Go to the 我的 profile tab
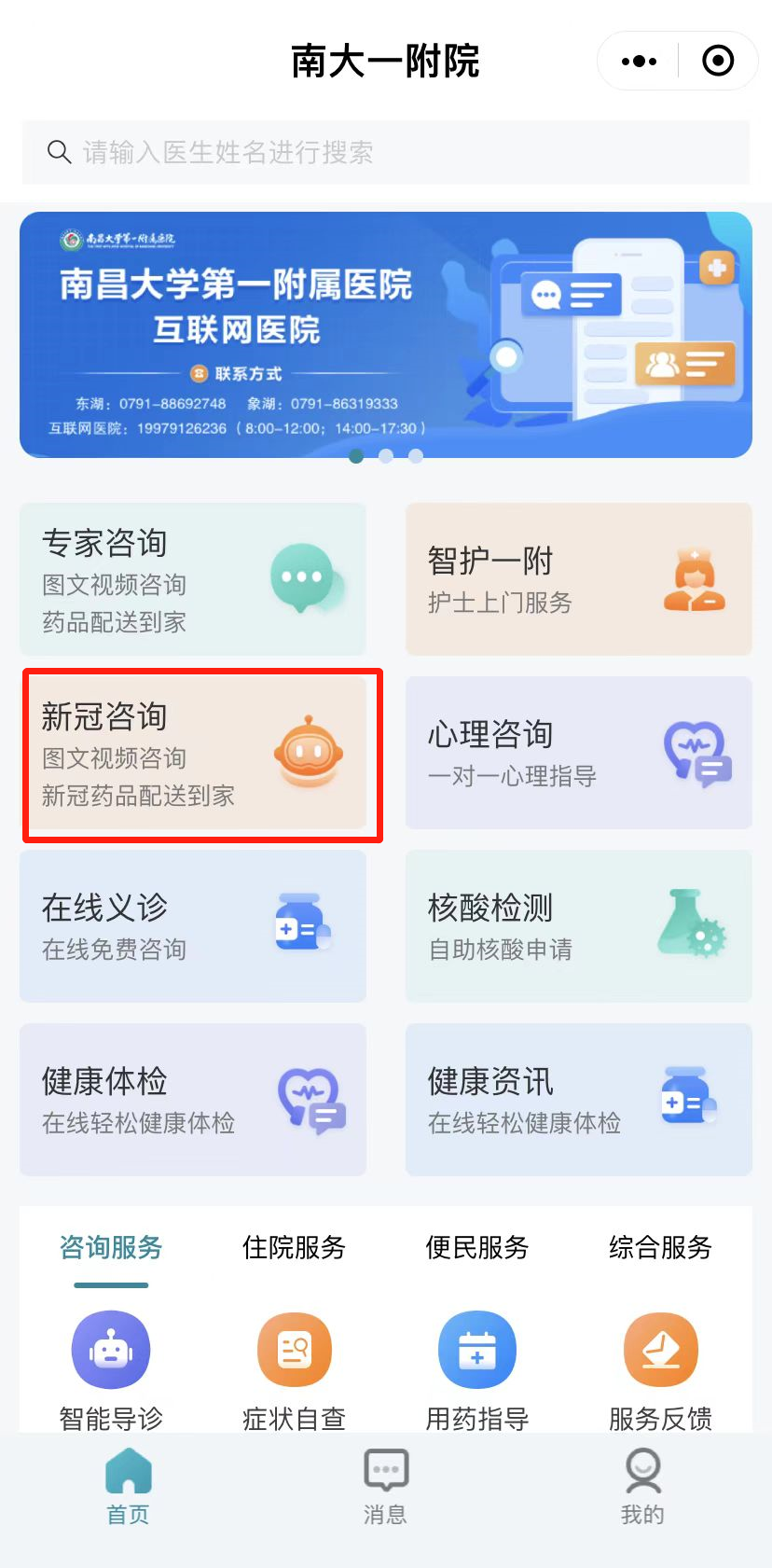 tap(642, 1488)
